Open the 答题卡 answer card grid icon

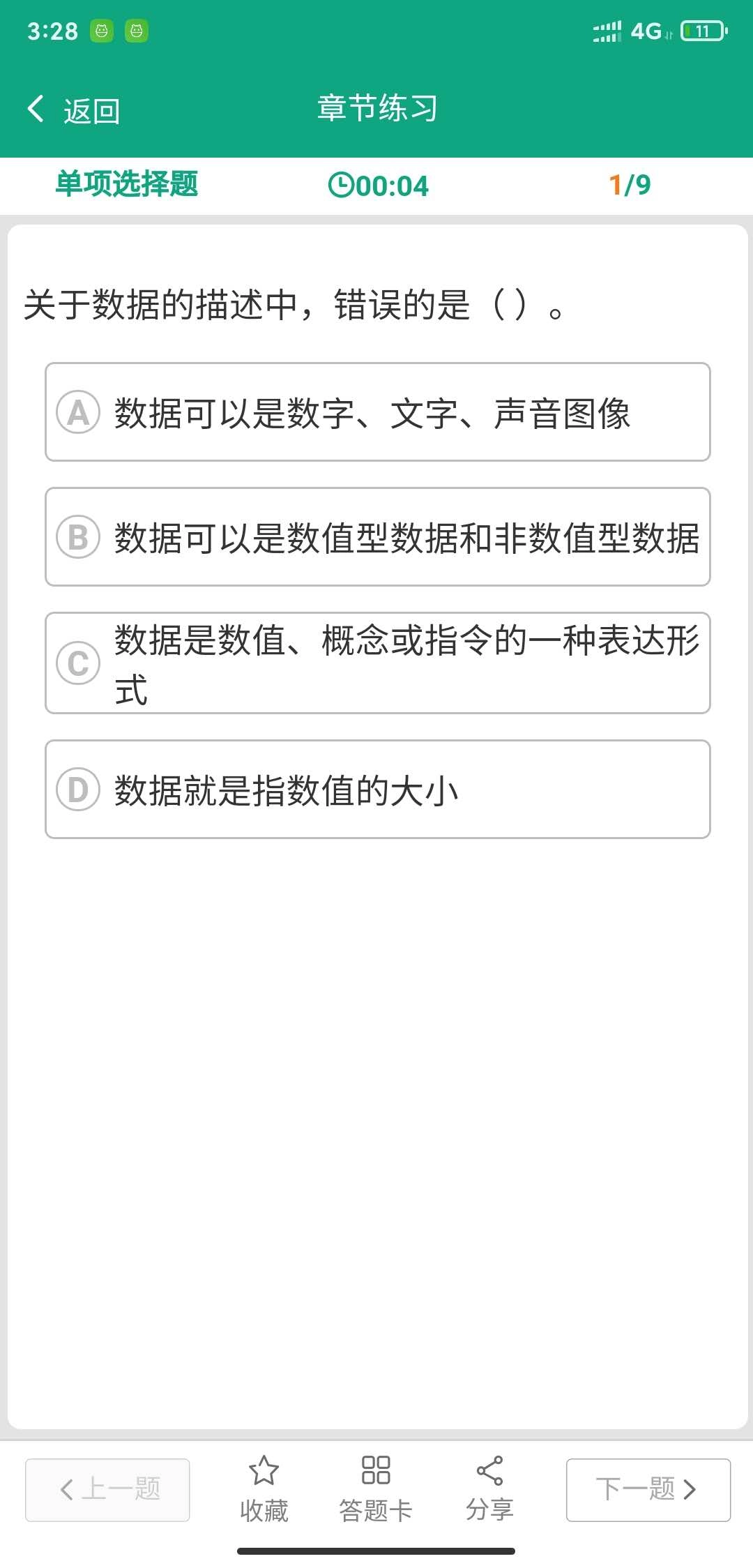[x=375, y=1472]
